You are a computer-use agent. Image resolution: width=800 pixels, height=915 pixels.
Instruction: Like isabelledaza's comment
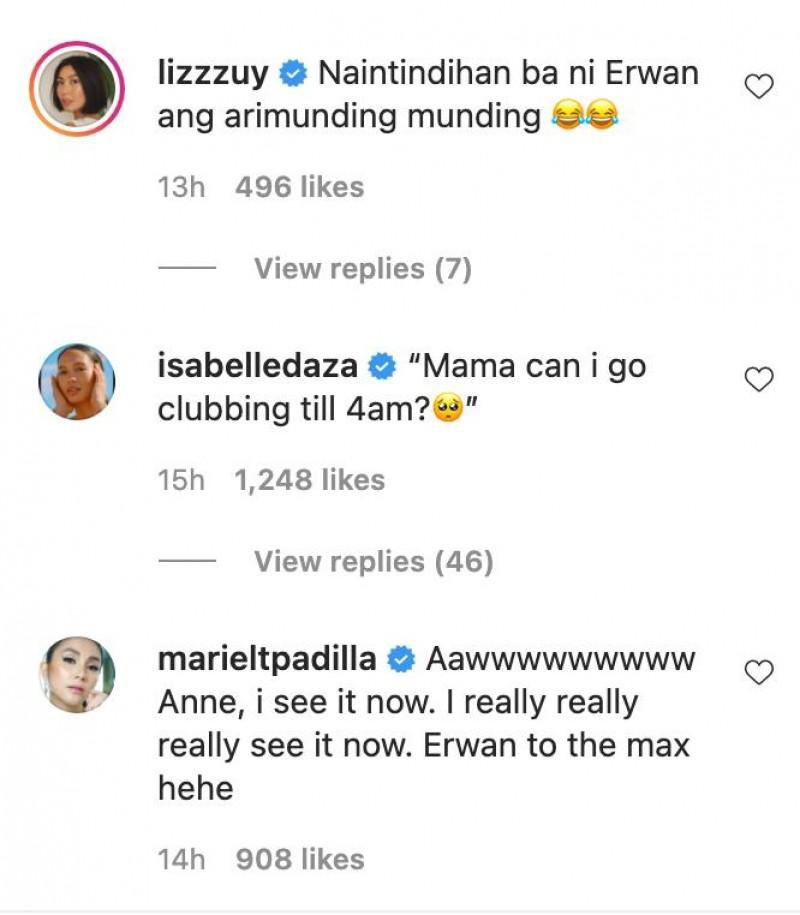coord(760,380)
